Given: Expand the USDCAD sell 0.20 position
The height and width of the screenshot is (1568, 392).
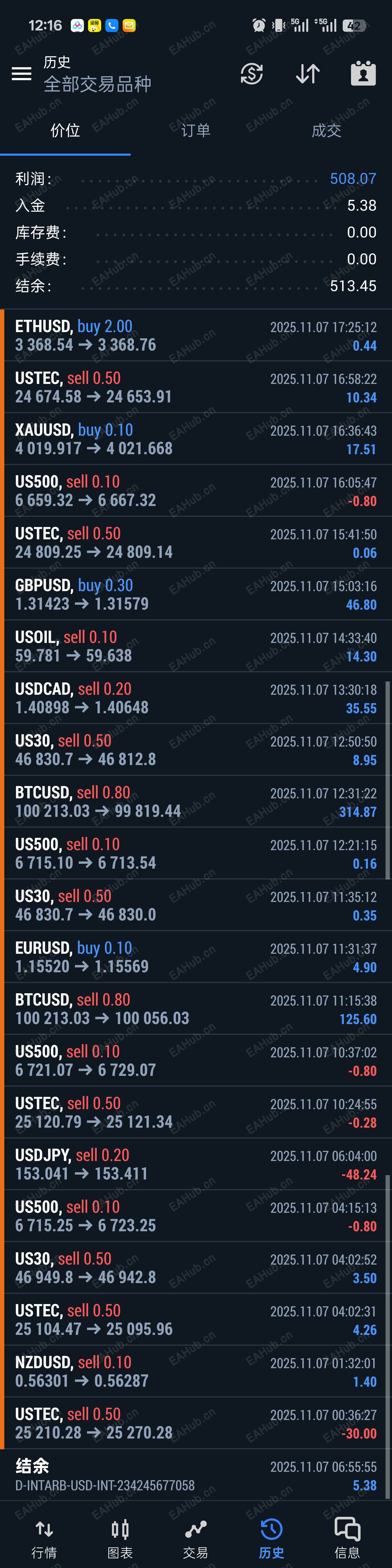Looking at the screenshot, I should [x=195, y=698].
